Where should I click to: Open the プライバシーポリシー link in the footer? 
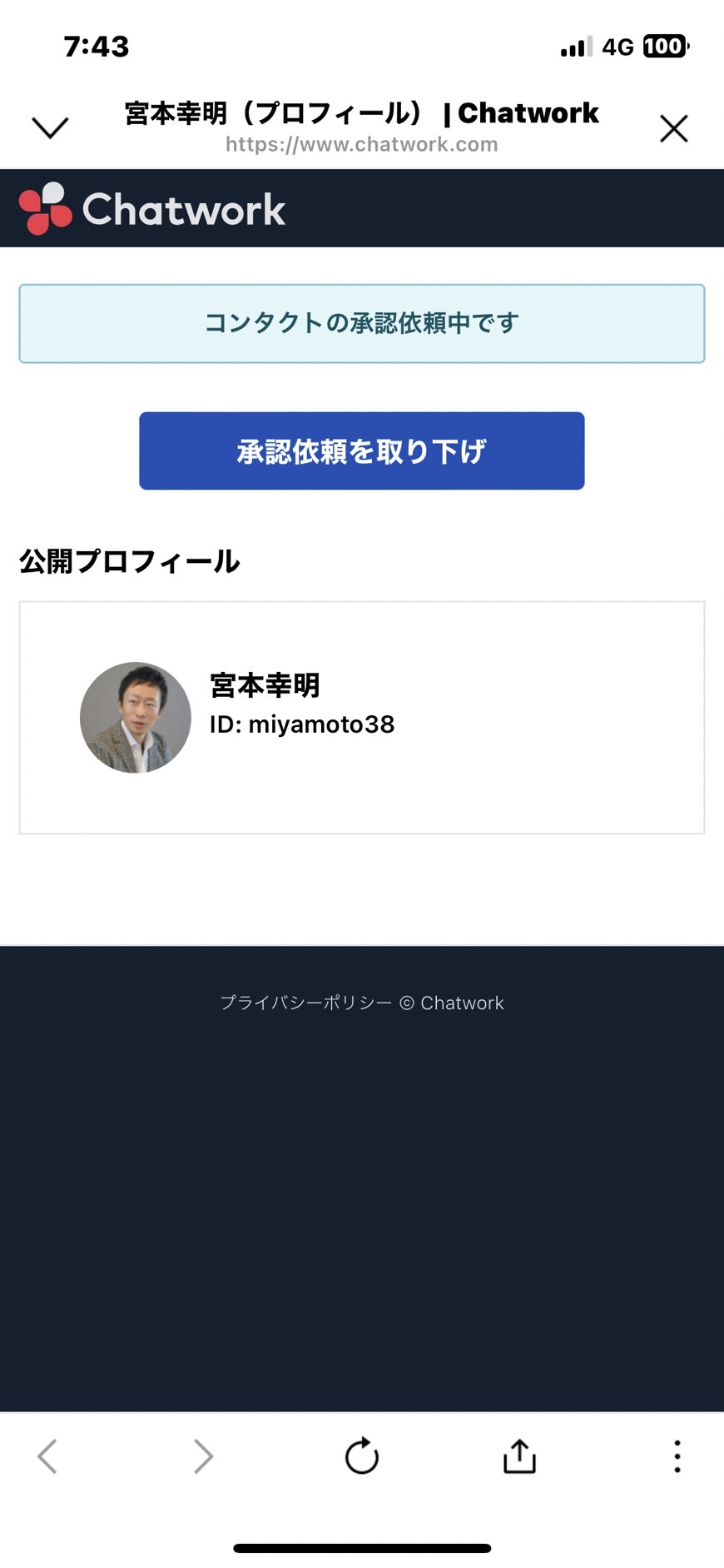click(305, 1003)
